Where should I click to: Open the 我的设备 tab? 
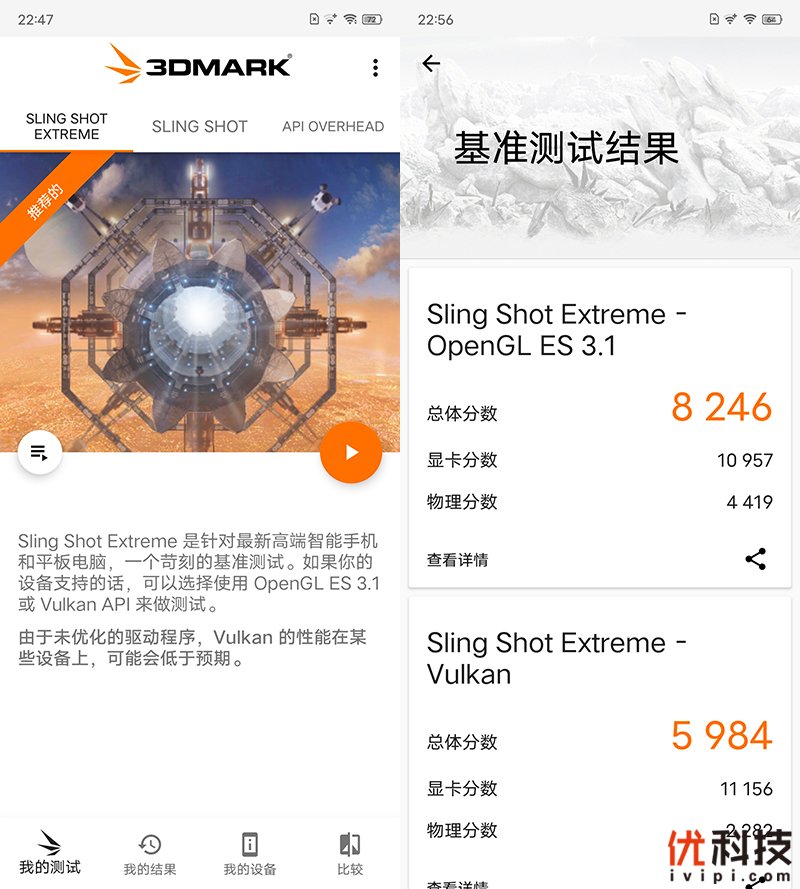250,855
